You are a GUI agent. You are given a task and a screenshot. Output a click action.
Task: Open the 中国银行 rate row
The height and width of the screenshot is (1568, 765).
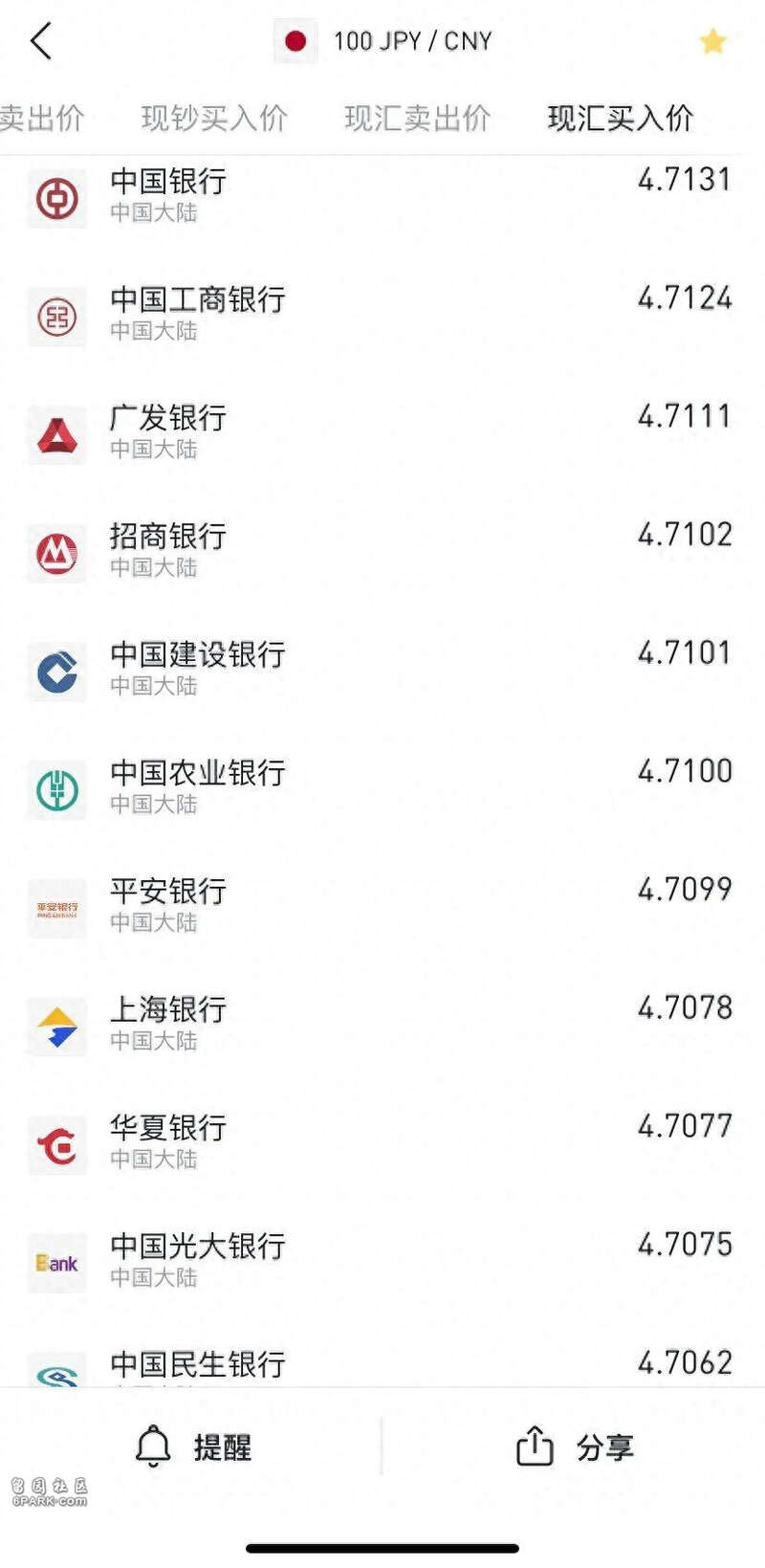[x=382, y=197]
